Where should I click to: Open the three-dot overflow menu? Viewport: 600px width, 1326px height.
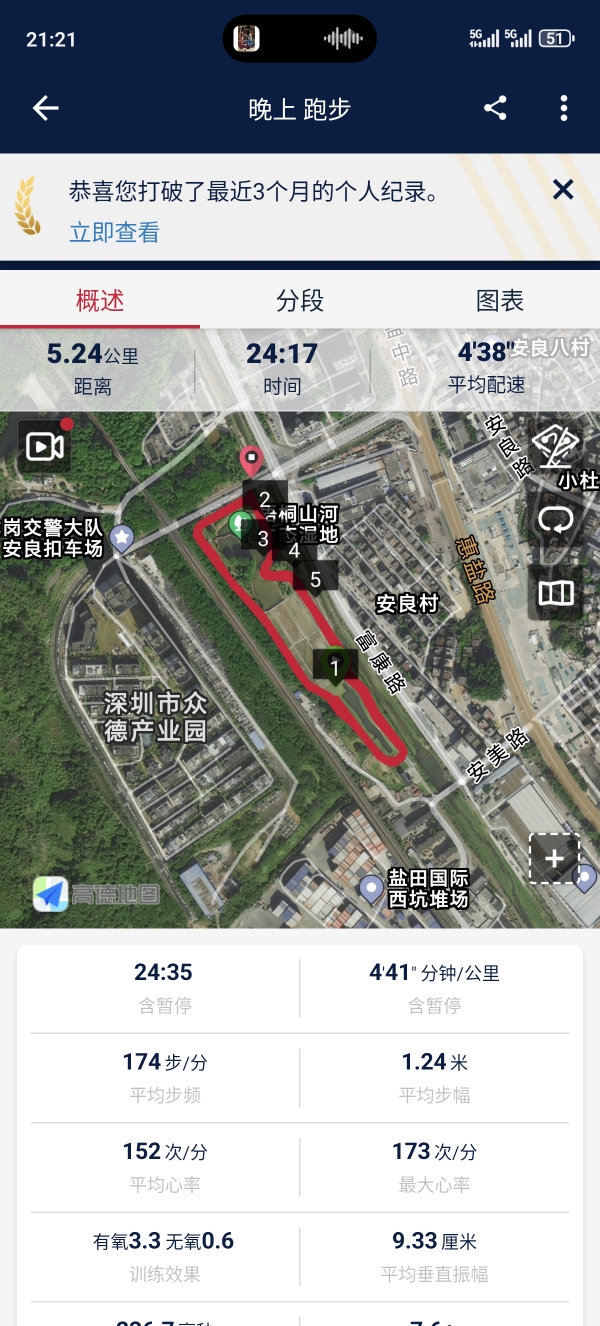click(564, 109)
